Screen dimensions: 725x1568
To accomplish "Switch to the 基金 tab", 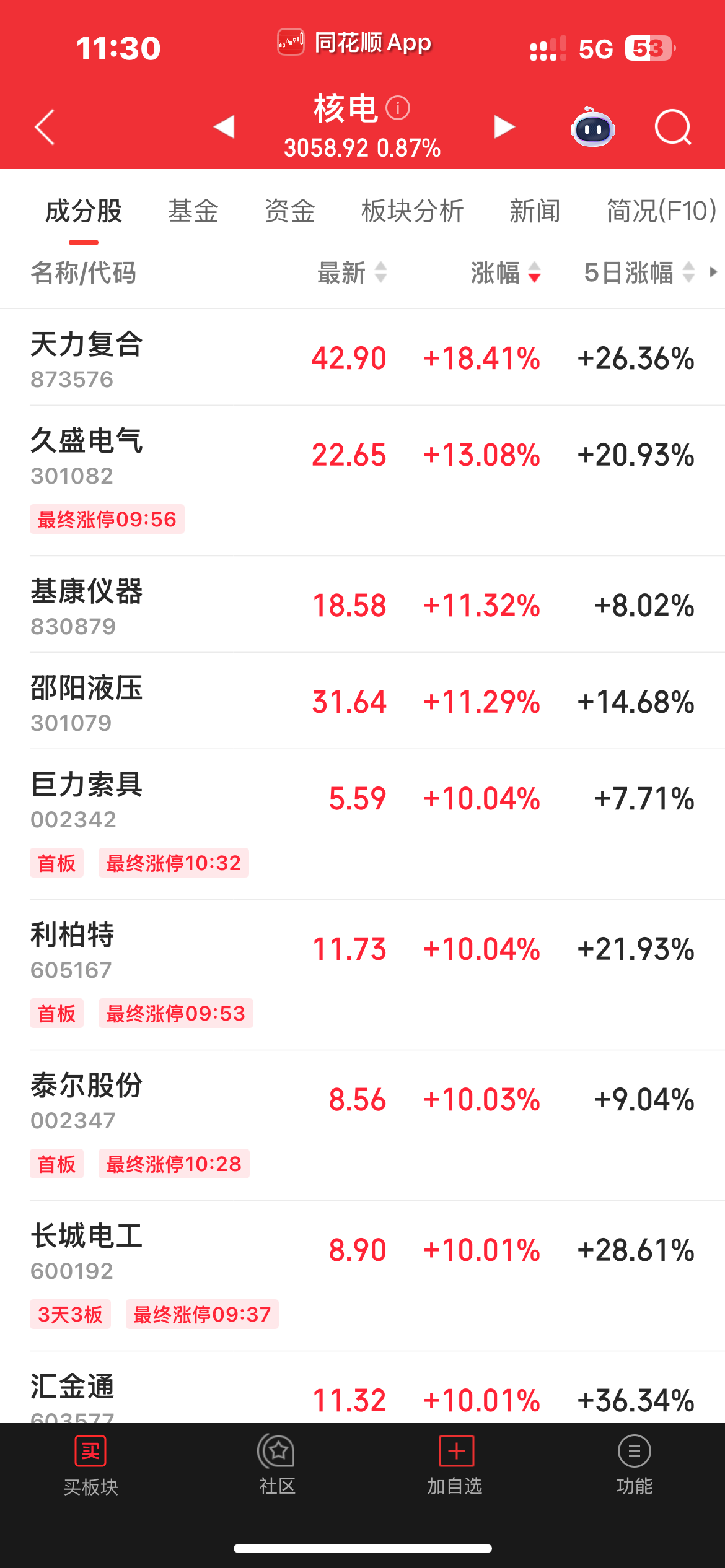I will 193,211.
